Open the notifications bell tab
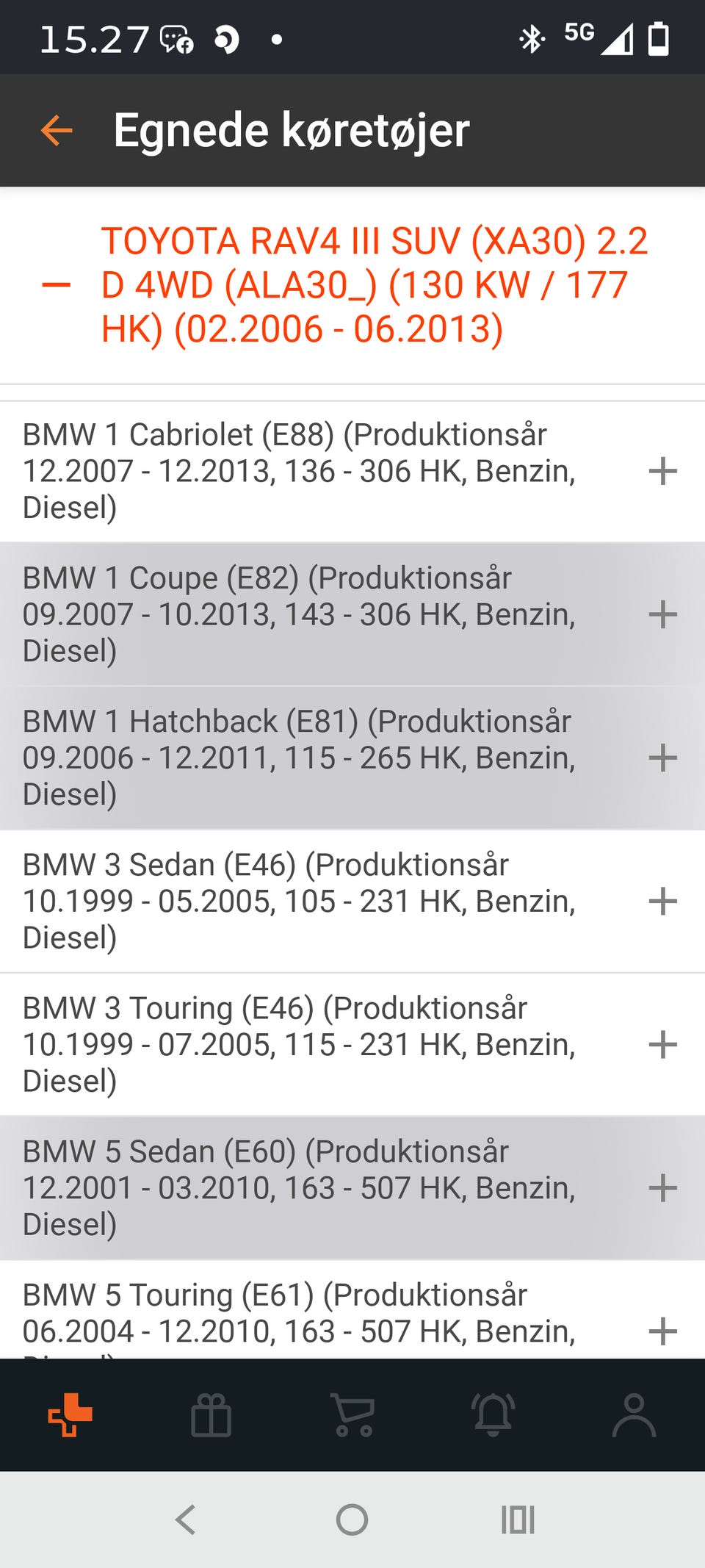Viewport: 705px width, 1568px height. 493,1414
